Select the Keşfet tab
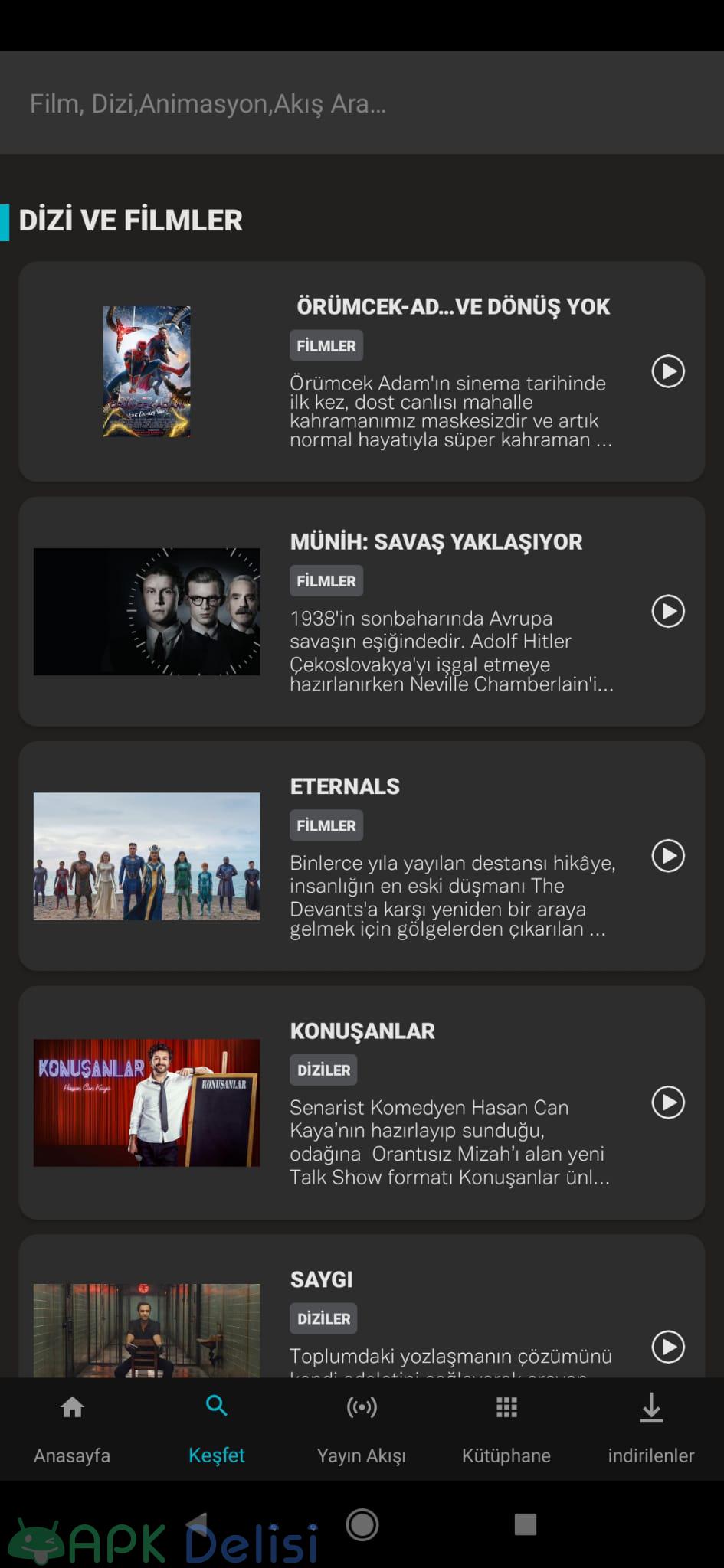The width and height of the screenshot is (724, 1568). click(x=217, y=1428)
